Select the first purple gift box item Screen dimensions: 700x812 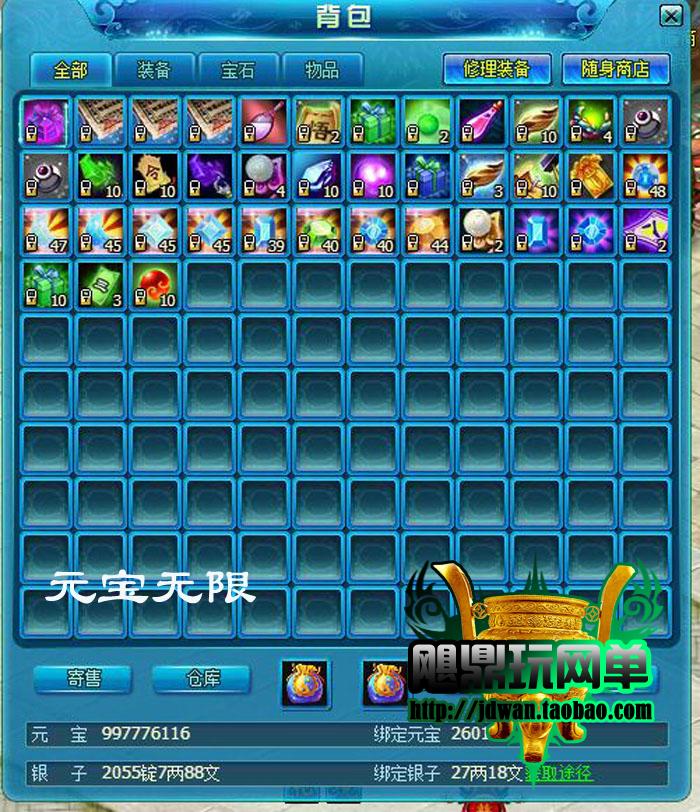point(44,122)
